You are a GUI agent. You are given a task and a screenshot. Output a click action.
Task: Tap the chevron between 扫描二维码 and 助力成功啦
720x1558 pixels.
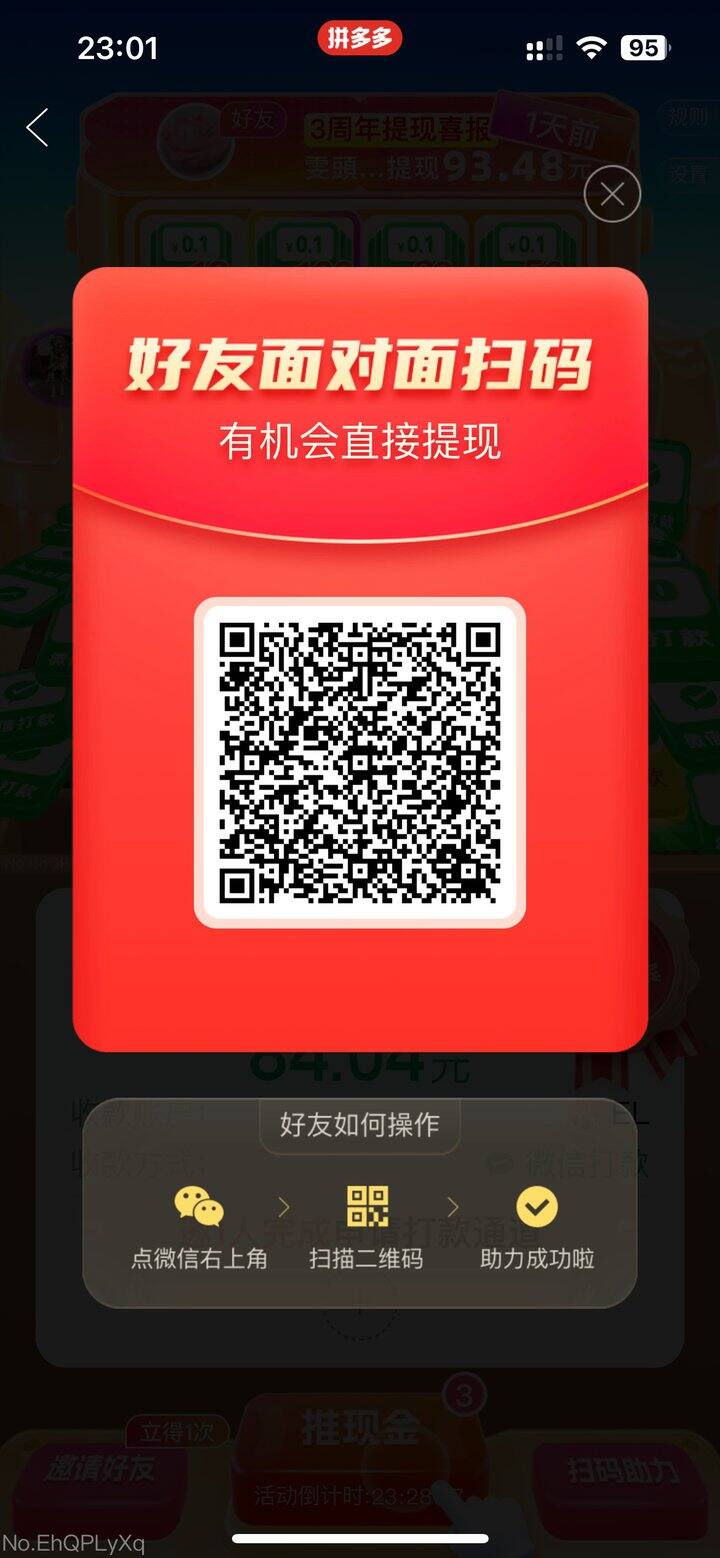click(451, 1207)
